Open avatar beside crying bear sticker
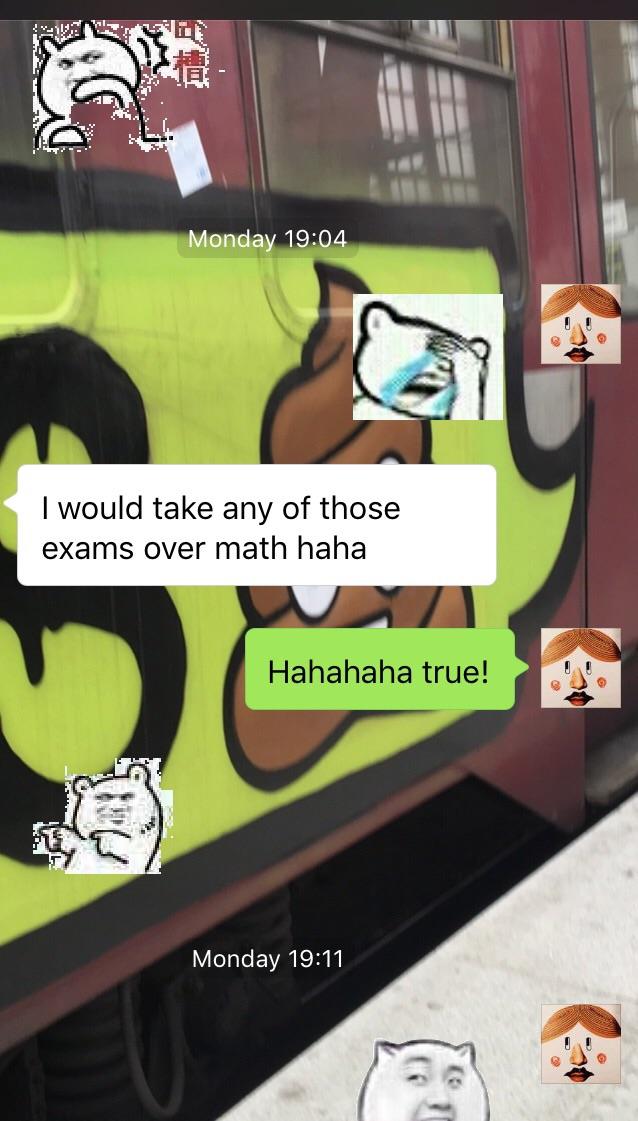Image resolution: width=638 pixels, height=1121 pixels. pos(581,324)
